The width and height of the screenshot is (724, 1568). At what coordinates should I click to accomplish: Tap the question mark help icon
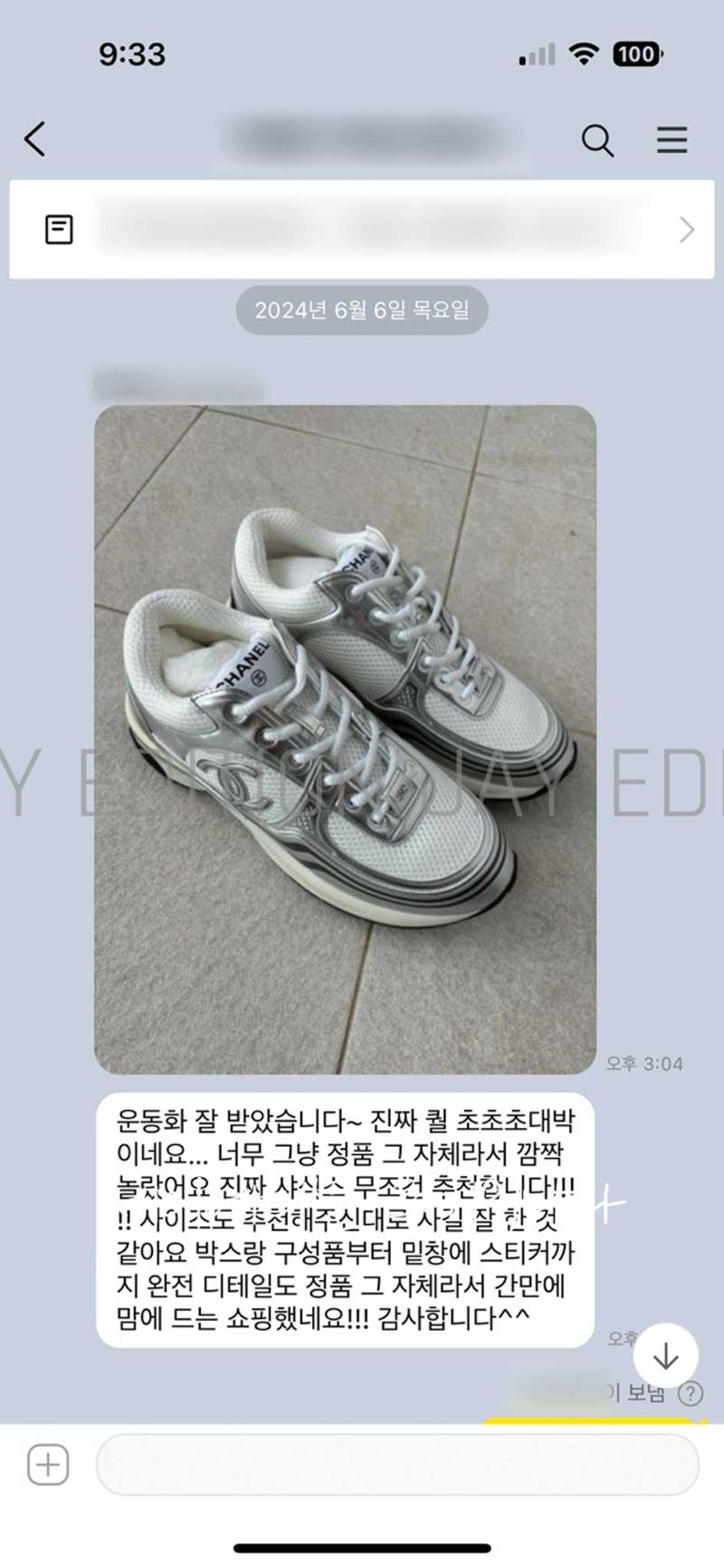tap(691, 1393)
